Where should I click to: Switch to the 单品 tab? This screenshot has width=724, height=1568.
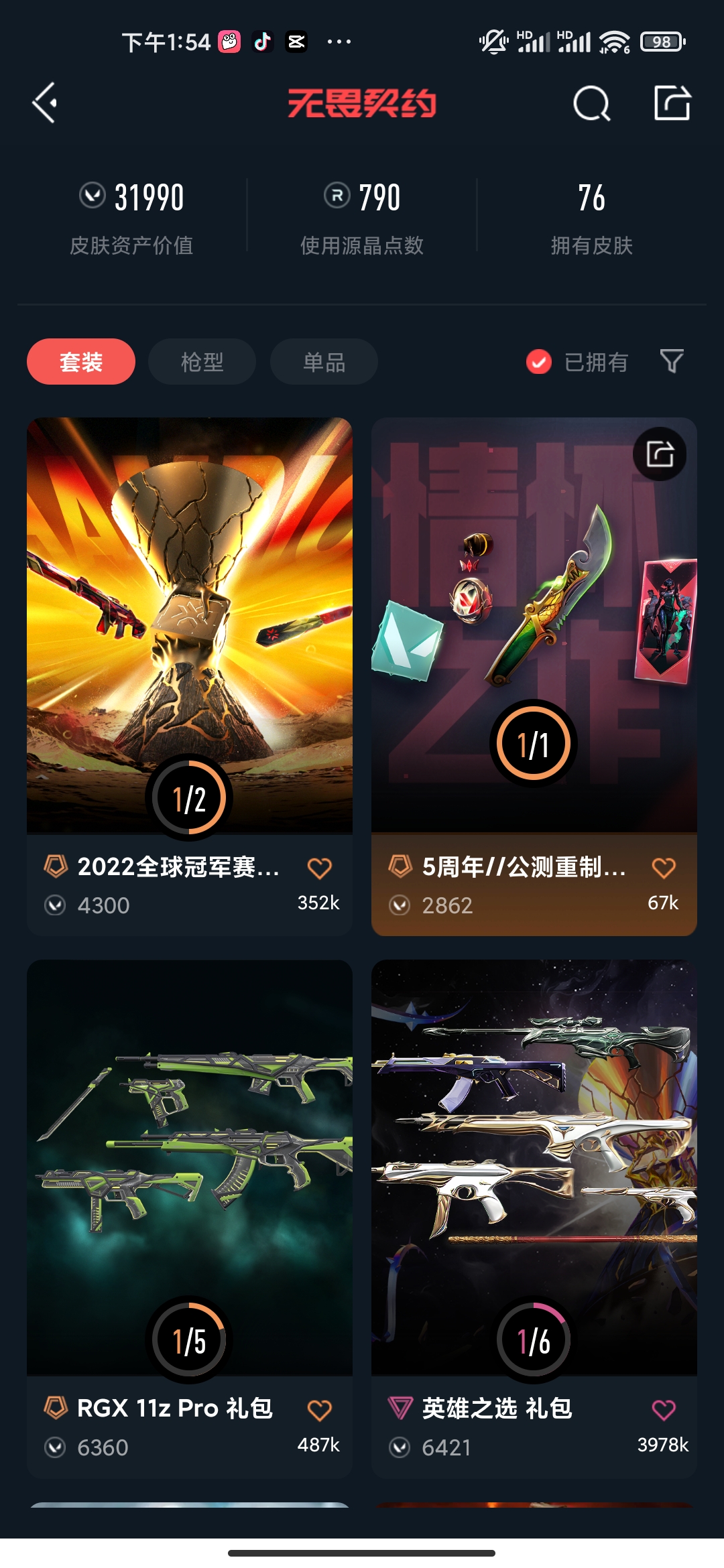pyautogui.click(x=324, y=362)
